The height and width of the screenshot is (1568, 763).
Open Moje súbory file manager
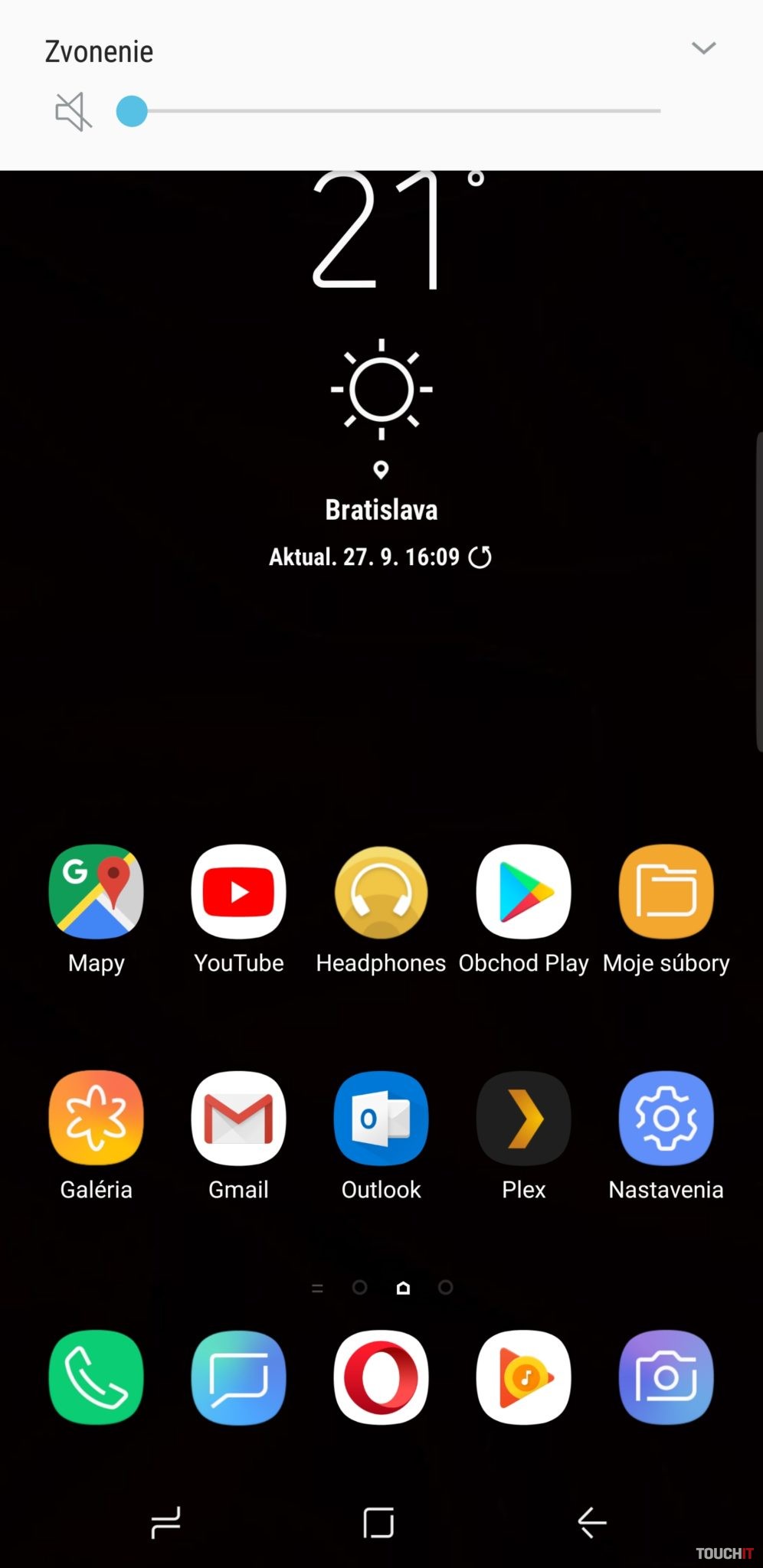pos(666,892)
